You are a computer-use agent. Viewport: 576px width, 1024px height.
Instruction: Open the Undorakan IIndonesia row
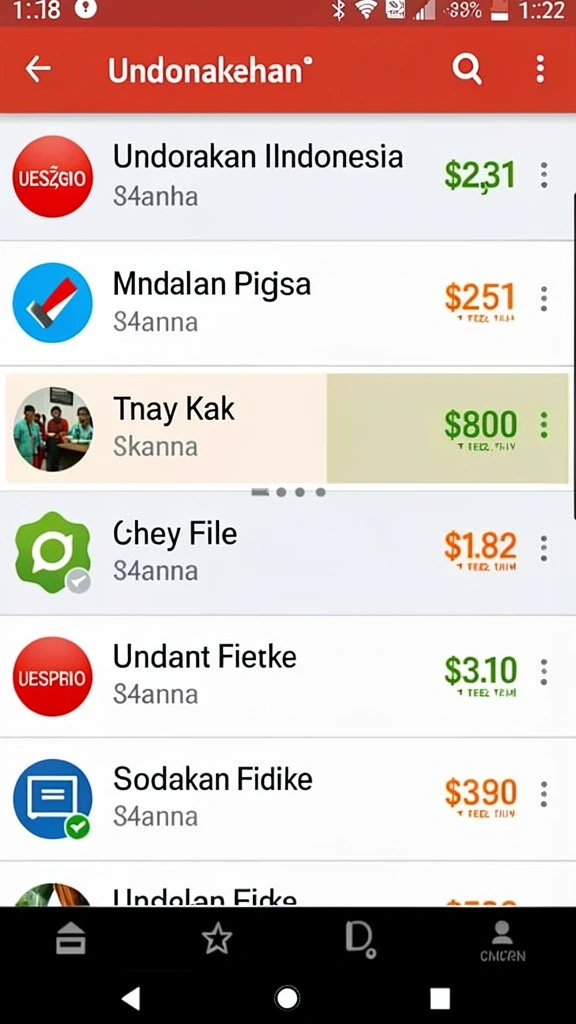point(288,176)
